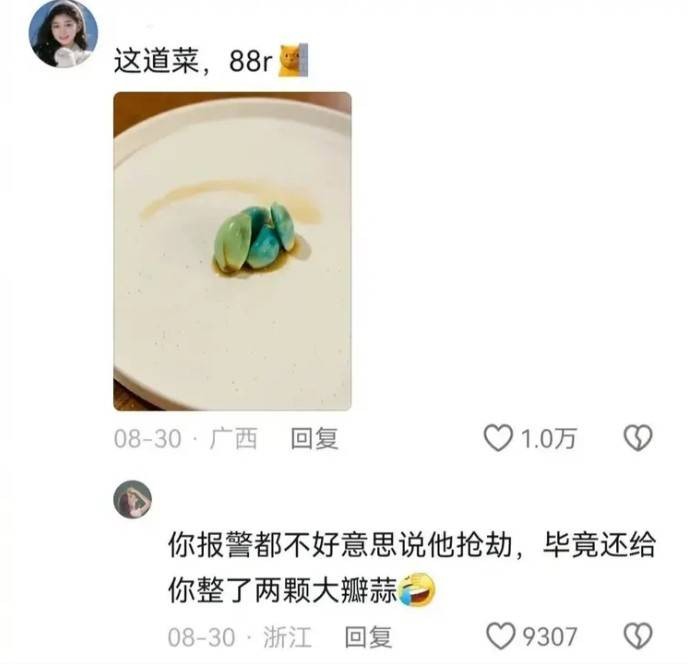
Task: Open the avatar of the 这道菜 commenter
Action: pyautogui.click(x=63, y=34)
